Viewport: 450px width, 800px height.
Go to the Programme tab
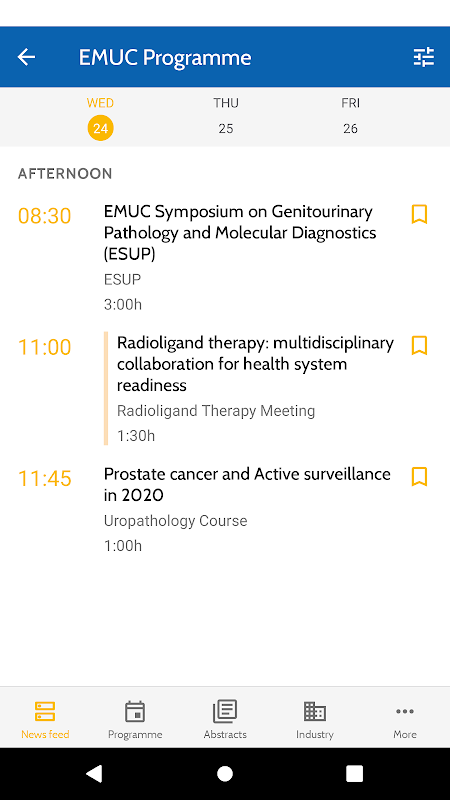point(135,719)
